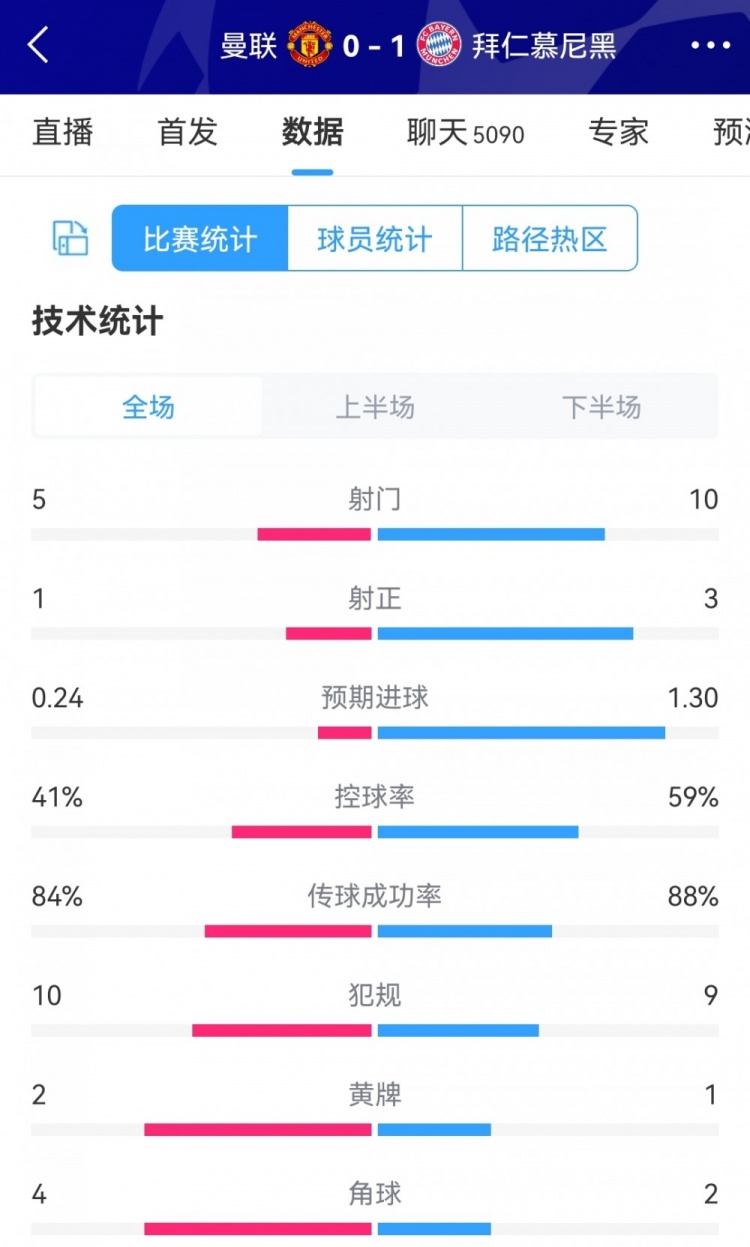The image size is (750, 1247).
Task: Switch to 下半场 stats view
Action: click(602, 406)
